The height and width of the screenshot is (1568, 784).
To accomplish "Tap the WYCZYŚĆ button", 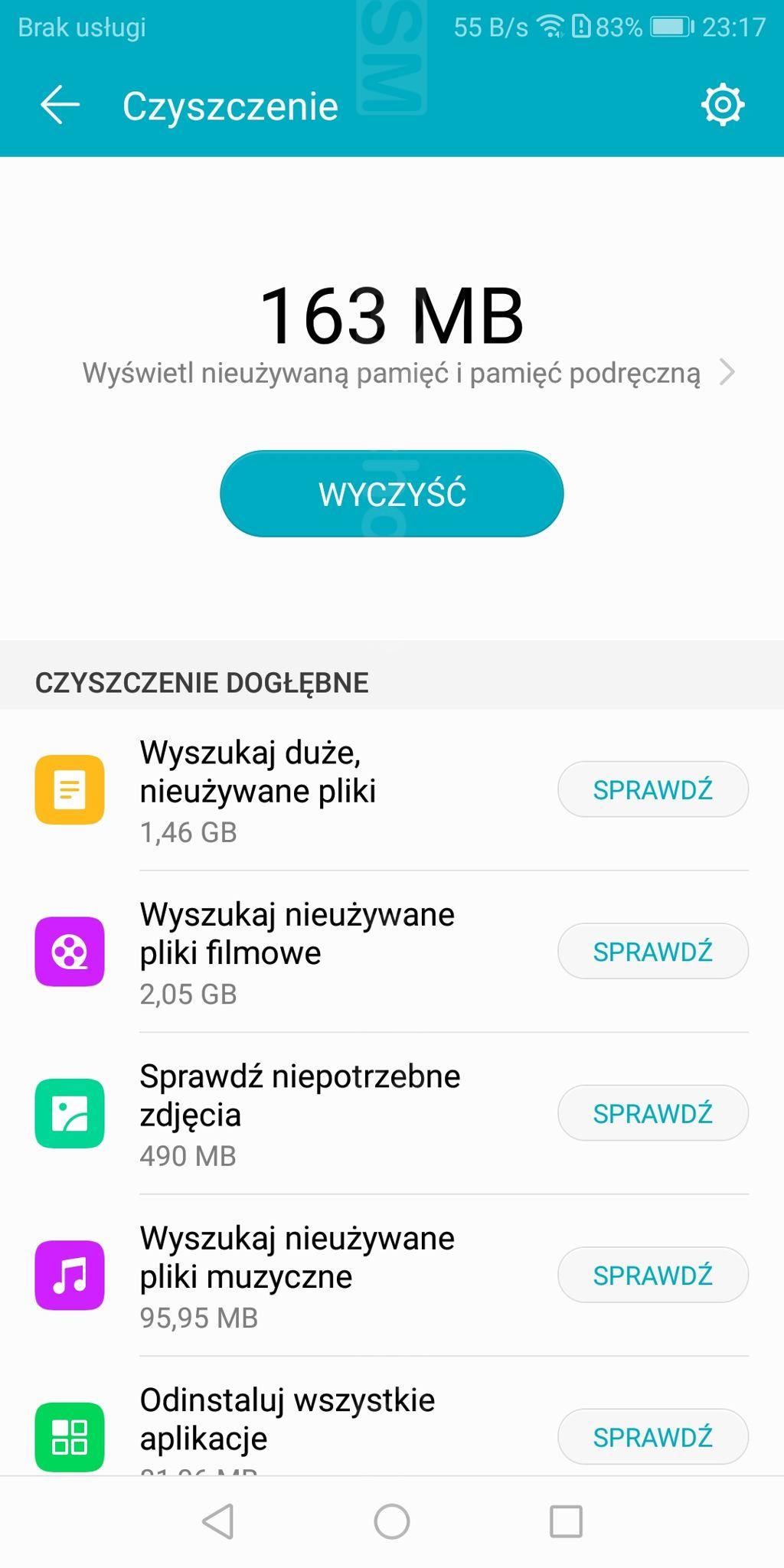I will pos(391,494).
